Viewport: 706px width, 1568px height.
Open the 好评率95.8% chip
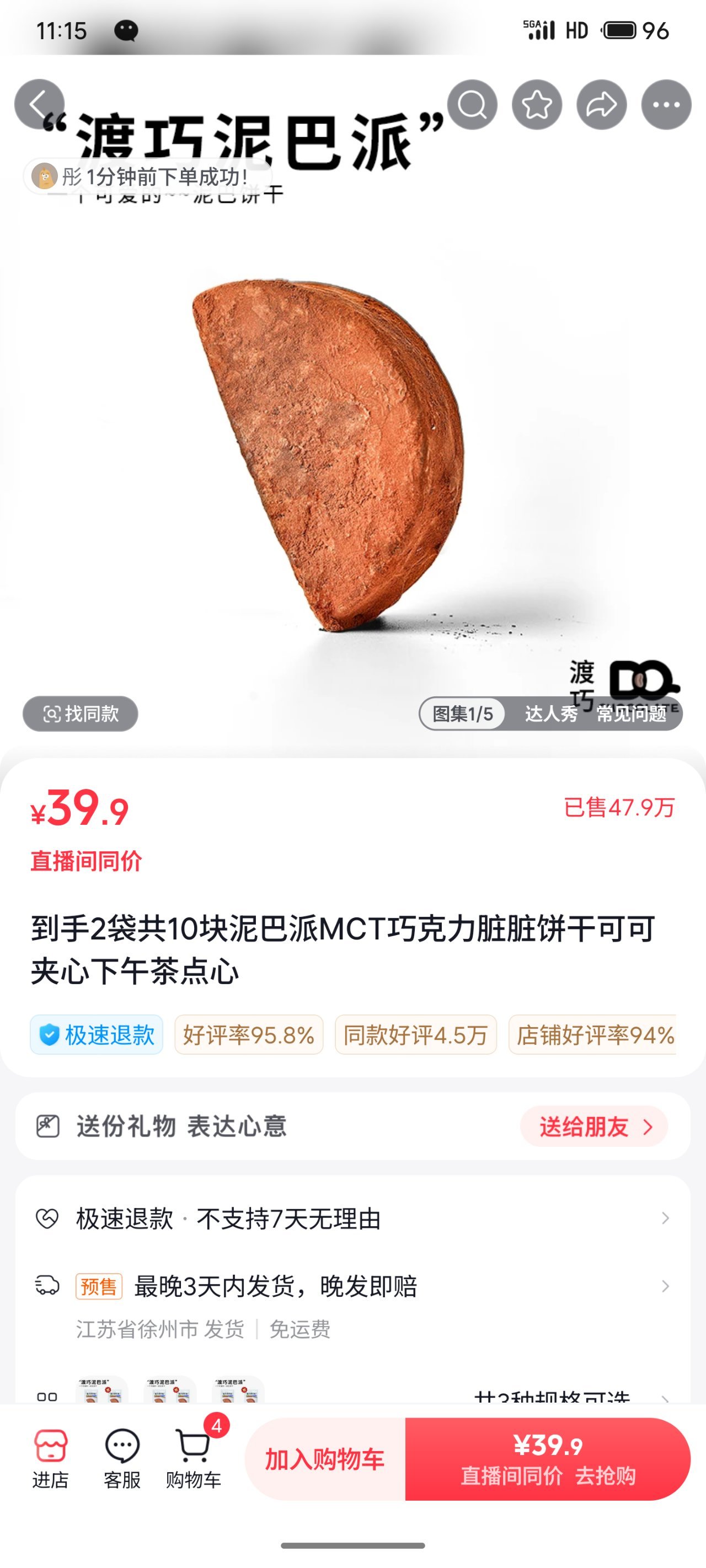click(249, 1035)
